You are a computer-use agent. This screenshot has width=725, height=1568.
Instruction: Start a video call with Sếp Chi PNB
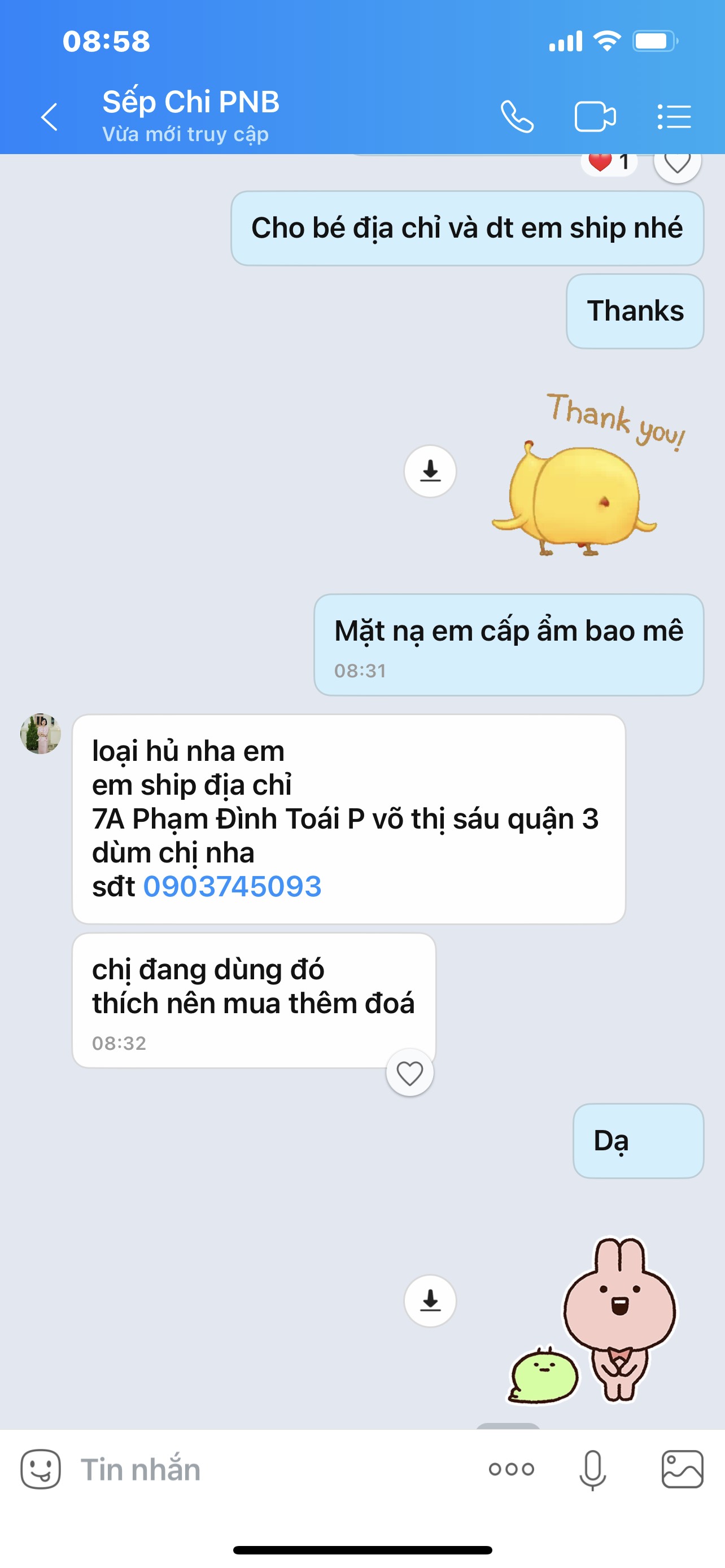pos(595,116)
